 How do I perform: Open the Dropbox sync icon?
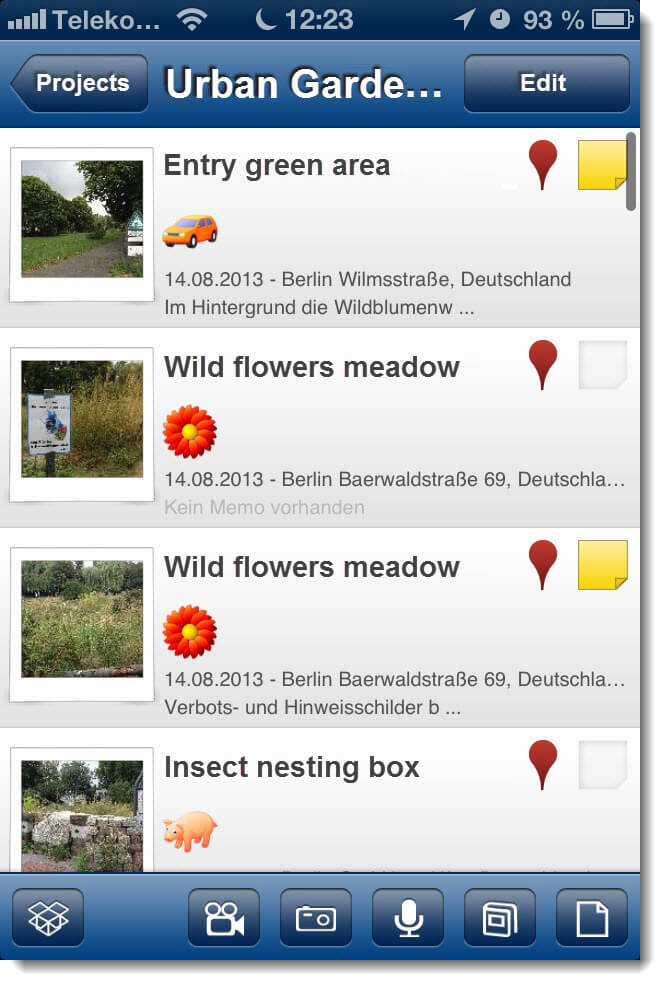[48, 918]
